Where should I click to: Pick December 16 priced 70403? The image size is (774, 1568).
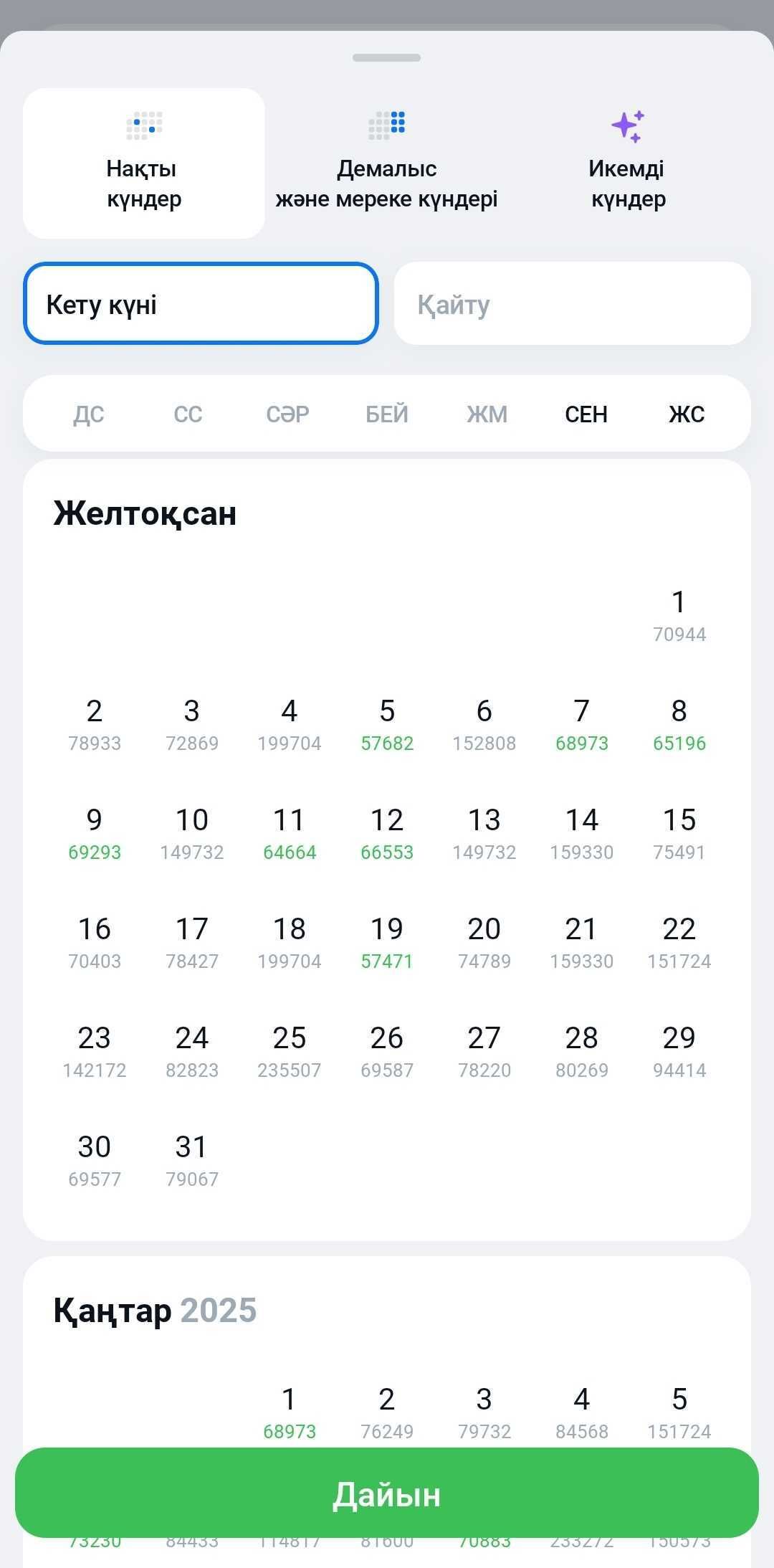coord(95,943)
